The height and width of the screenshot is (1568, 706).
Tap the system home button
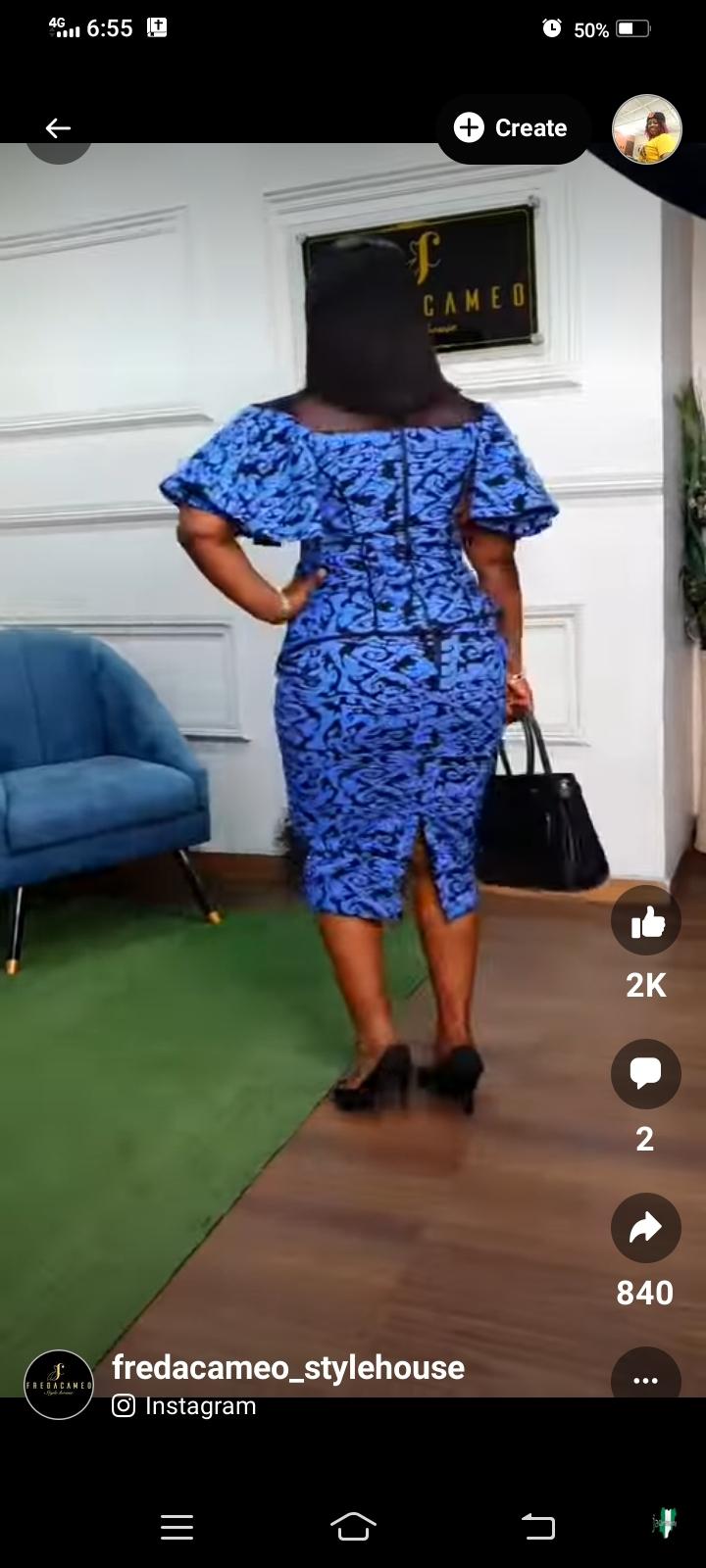[x=353, y=1526]
